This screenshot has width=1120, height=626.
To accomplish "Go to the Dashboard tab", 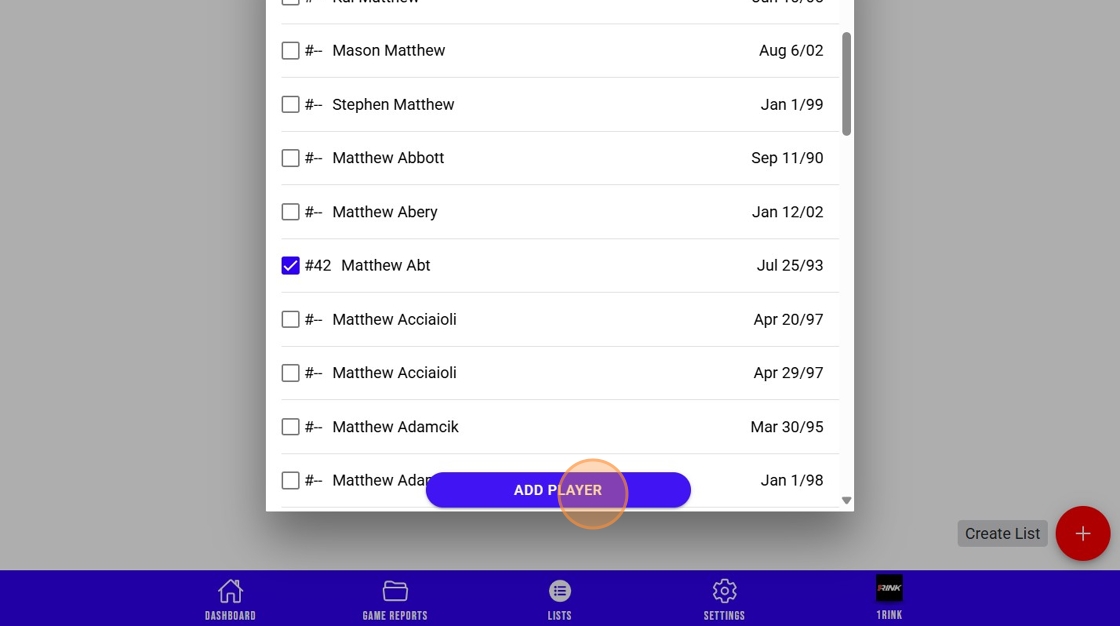I will click(230, 600).
